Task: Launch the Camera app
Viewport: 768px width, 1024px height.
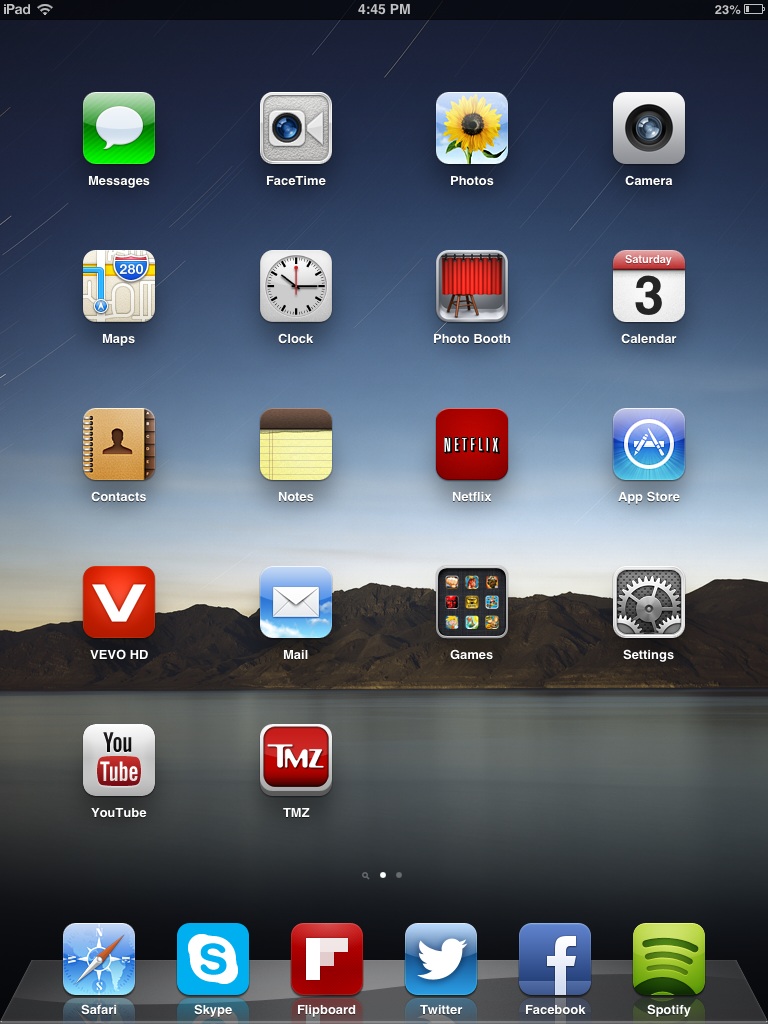Action: pyautogui.click(x=648, y=128)
